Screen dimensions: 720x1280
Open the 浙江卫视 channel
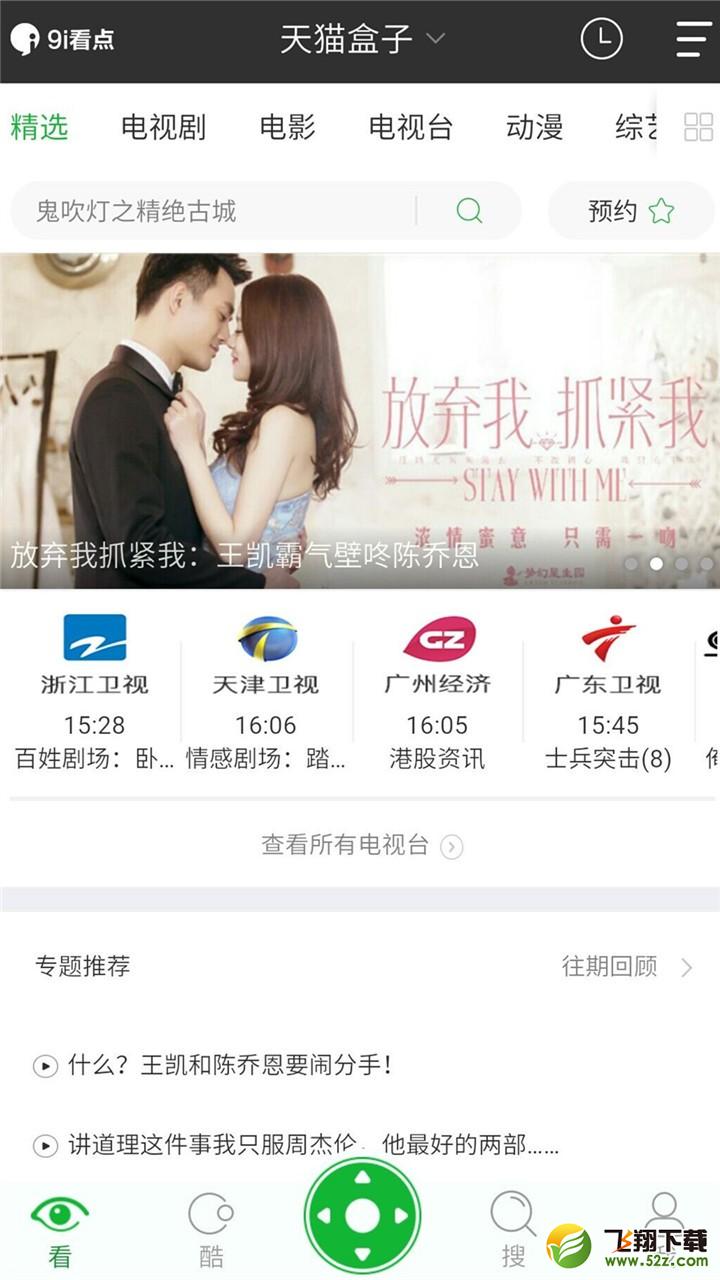[x=95, y=692]
